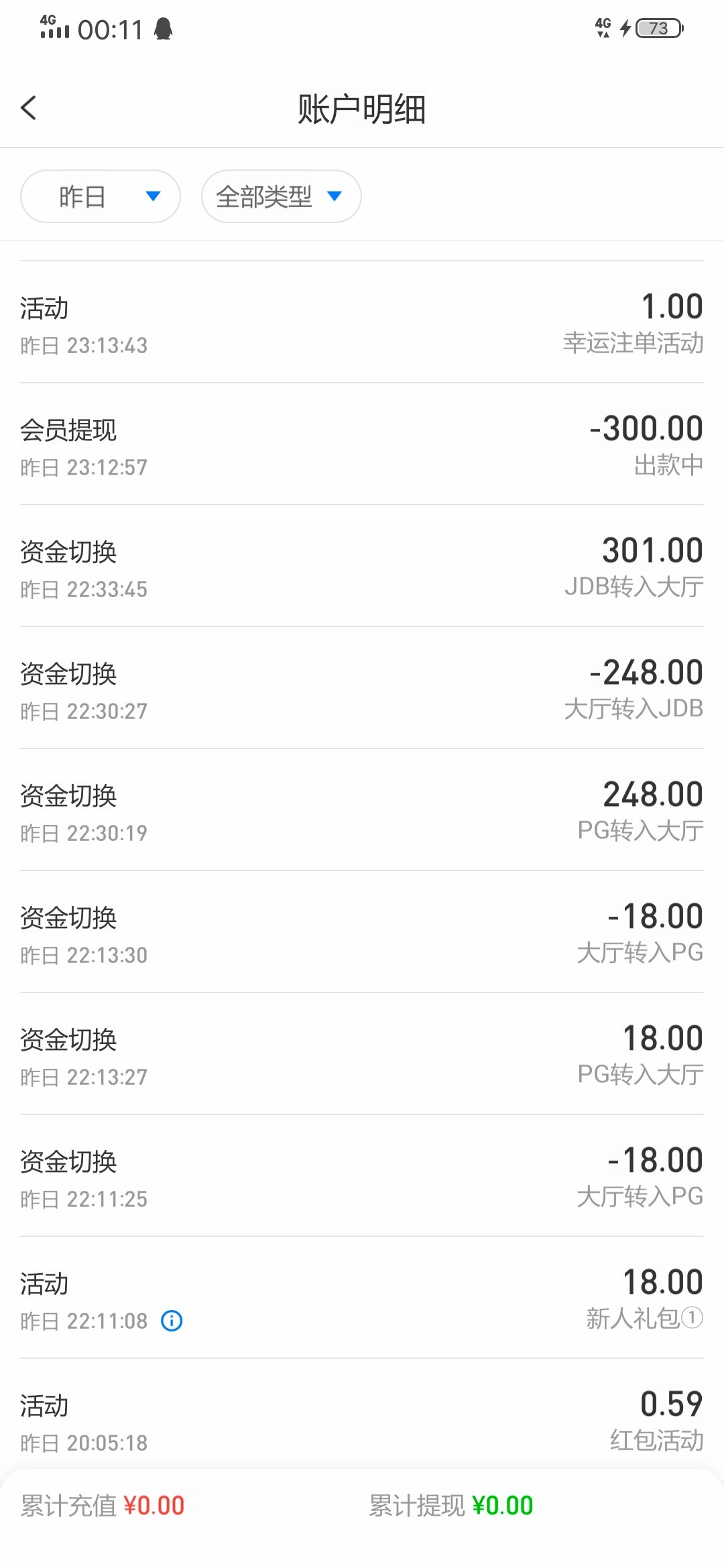Tap the info icon beside 昨日 22:11:08

(172, 1321)
